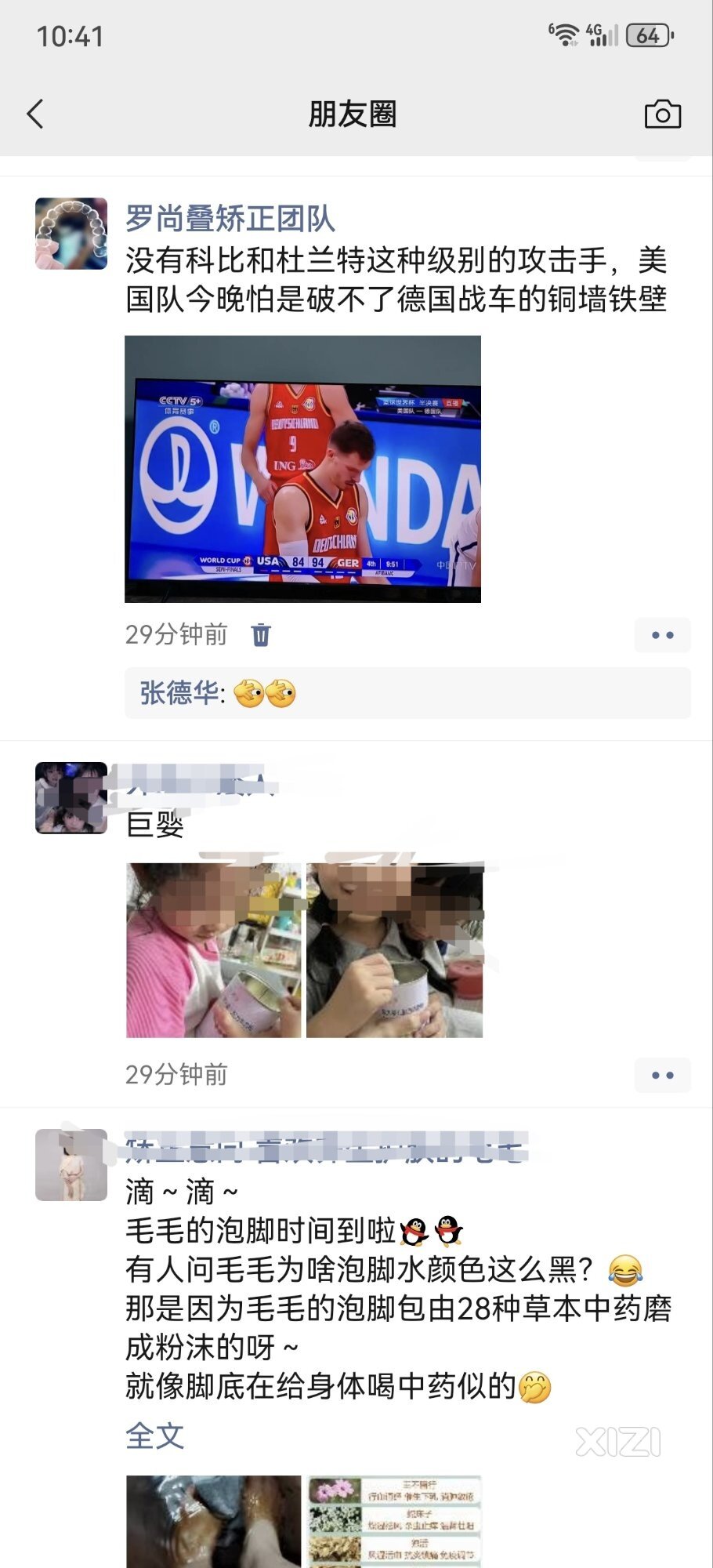Open like/comment menu on 巨婴 post
Screen dimensions: 713x1568
[662, 1075]
